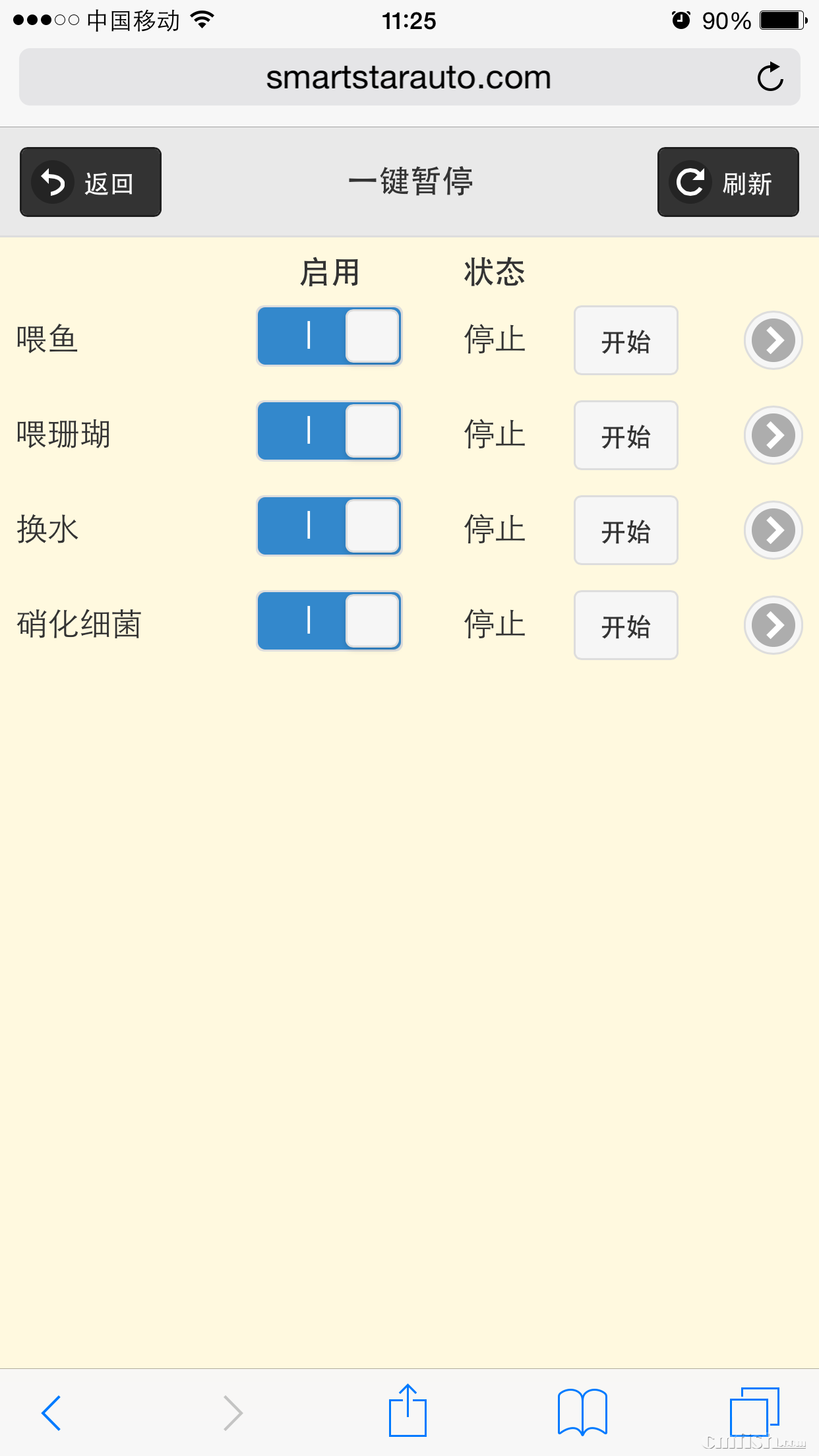Viewport: 819px width, 1456px height.
Task: Open 喂珊瑚 details via arrow icon
Action: click(773, 435)
